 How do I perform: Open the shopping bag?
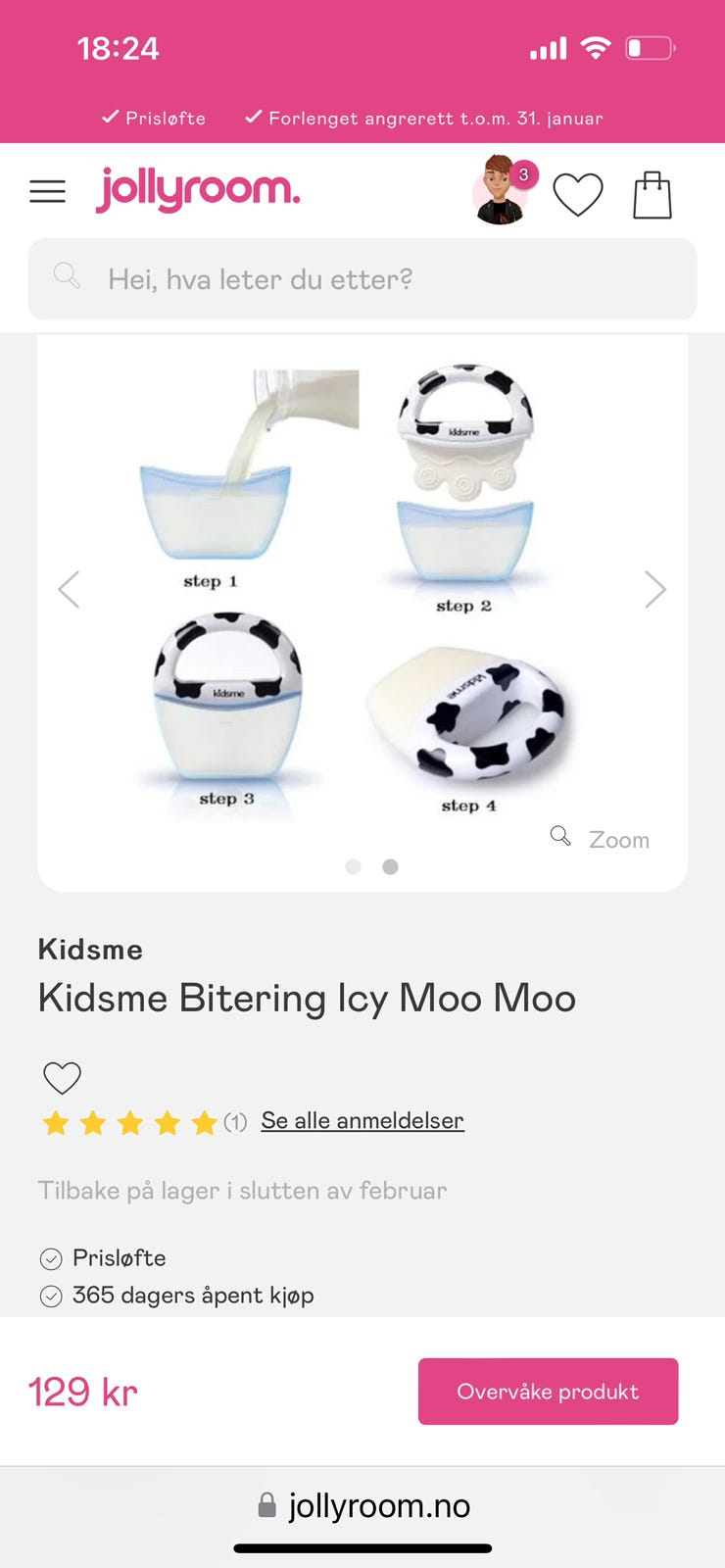pyautogui.click(x=652, y=194)
